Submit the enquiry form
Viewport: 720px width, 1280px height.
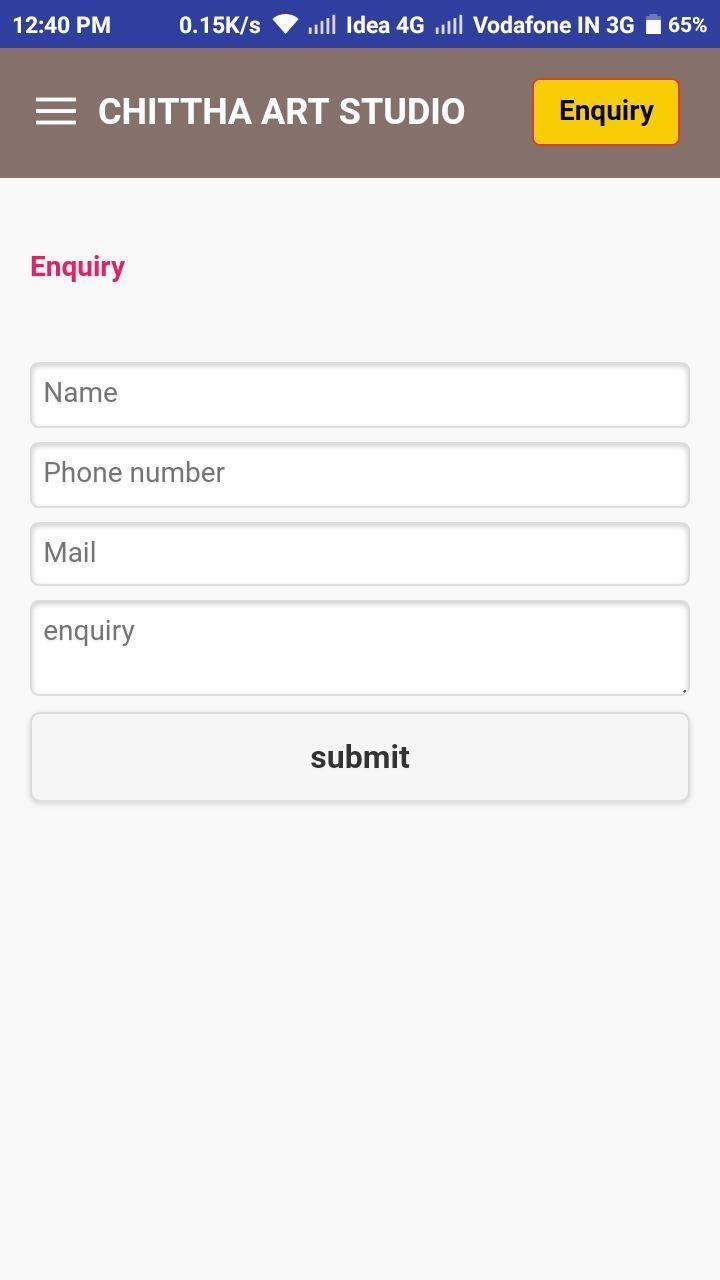pos(360,757)
